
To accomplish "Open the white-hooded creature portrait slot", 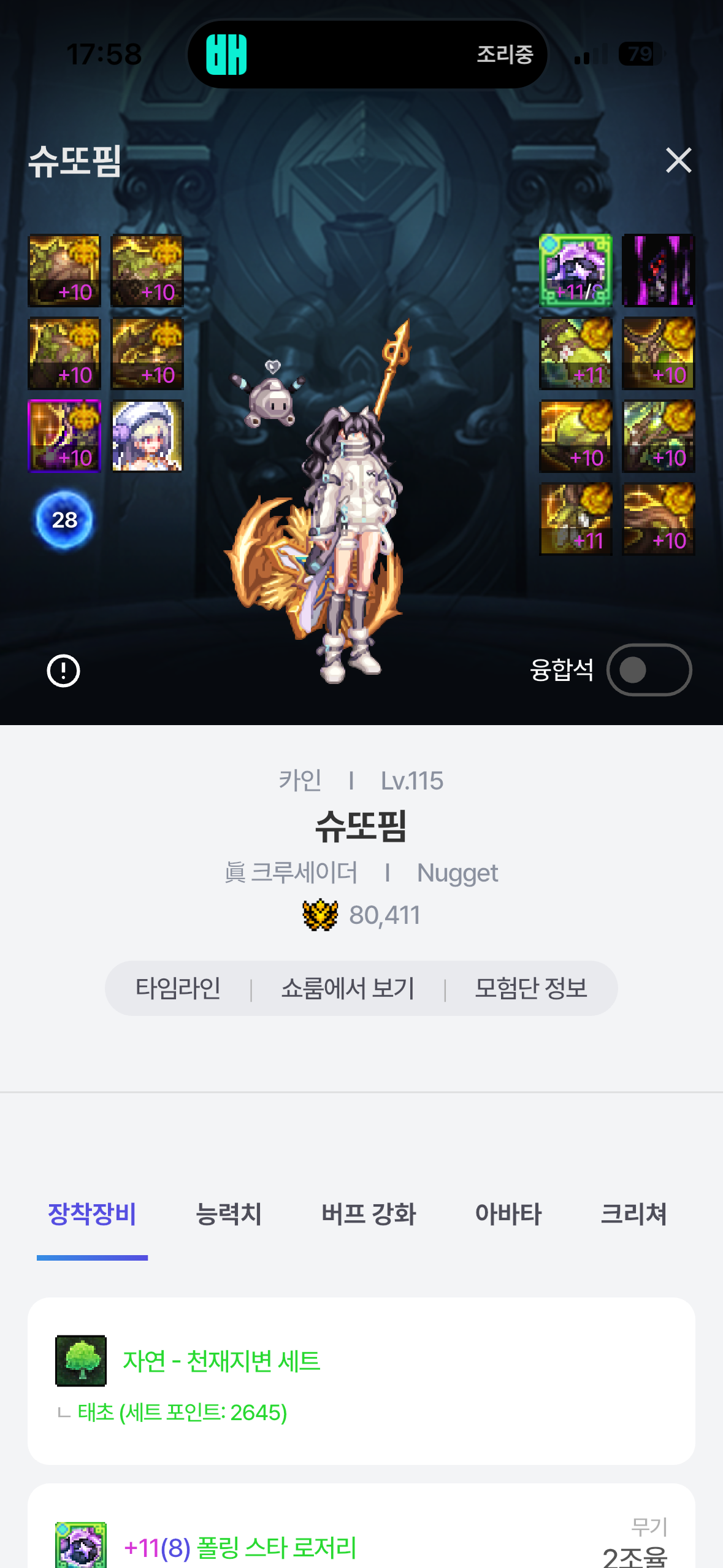I will click(147, 436).
